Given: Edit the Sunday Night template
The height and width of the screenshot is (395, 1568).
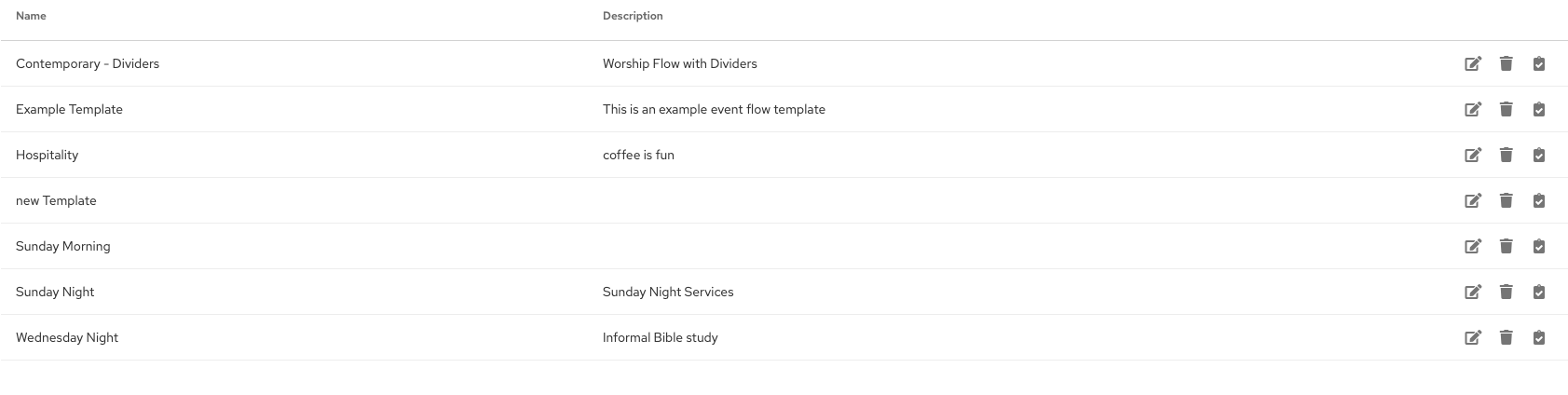Looking at the screenshot, I should (x=1473, y=292).
